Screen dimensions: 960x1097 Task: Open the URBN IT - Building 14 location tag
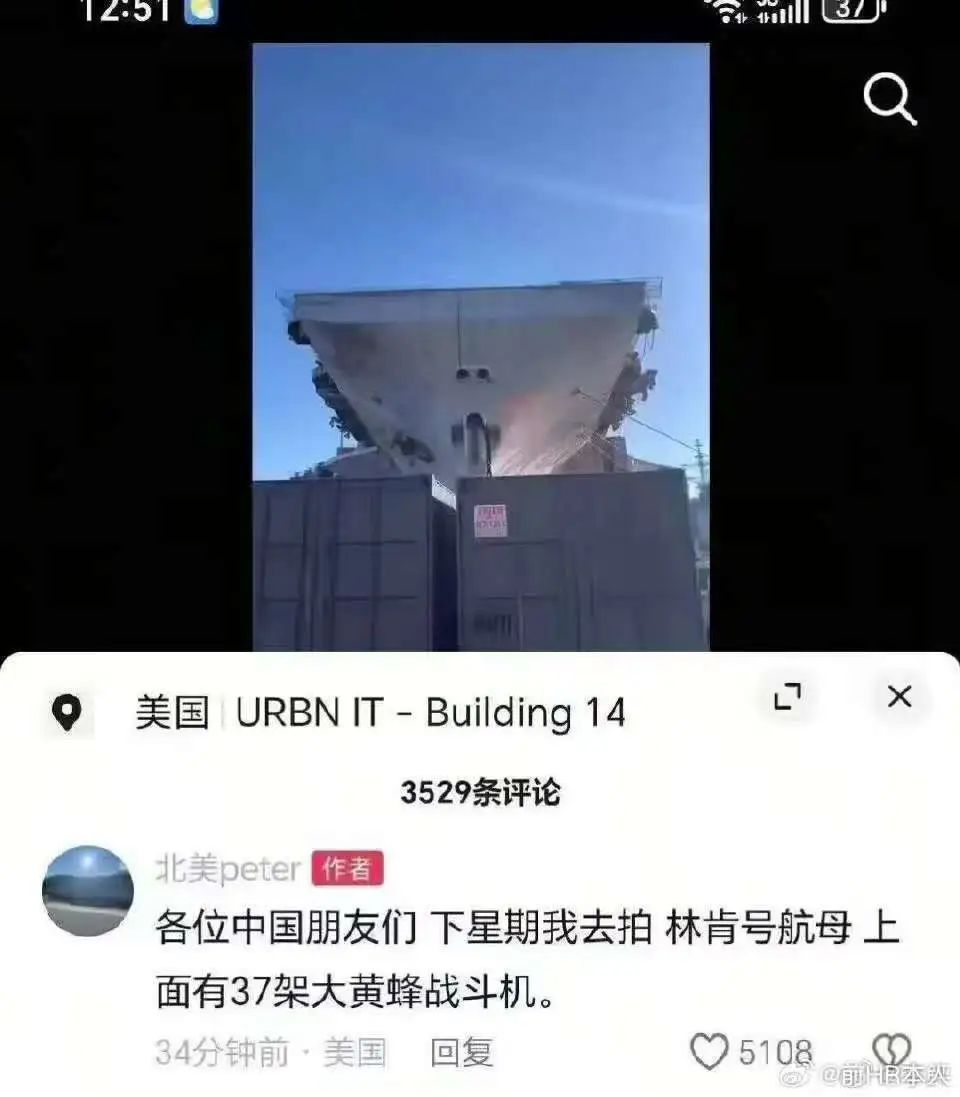tap(430, 713)
